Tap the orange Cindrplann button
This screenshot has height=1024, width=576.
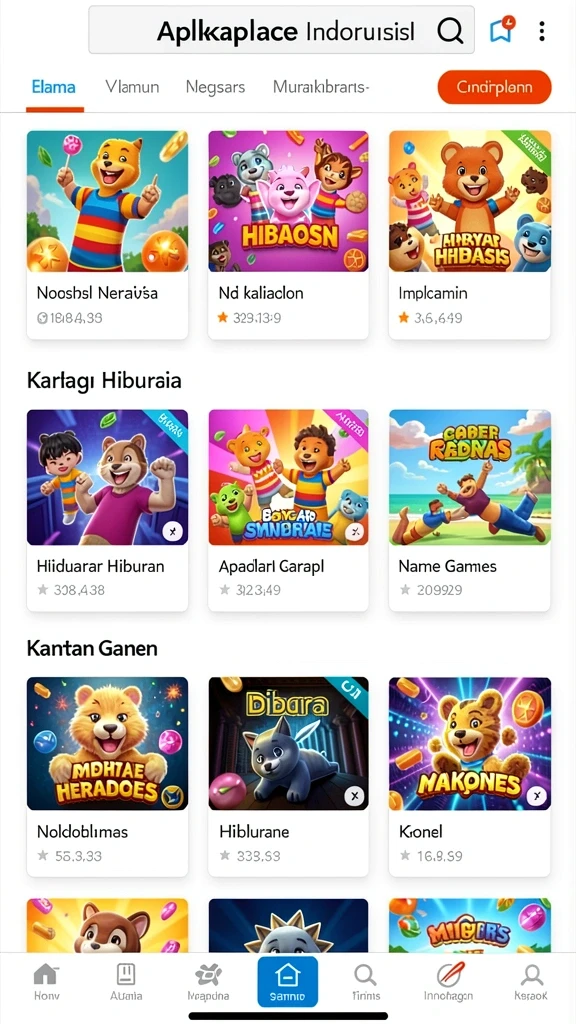494,87
